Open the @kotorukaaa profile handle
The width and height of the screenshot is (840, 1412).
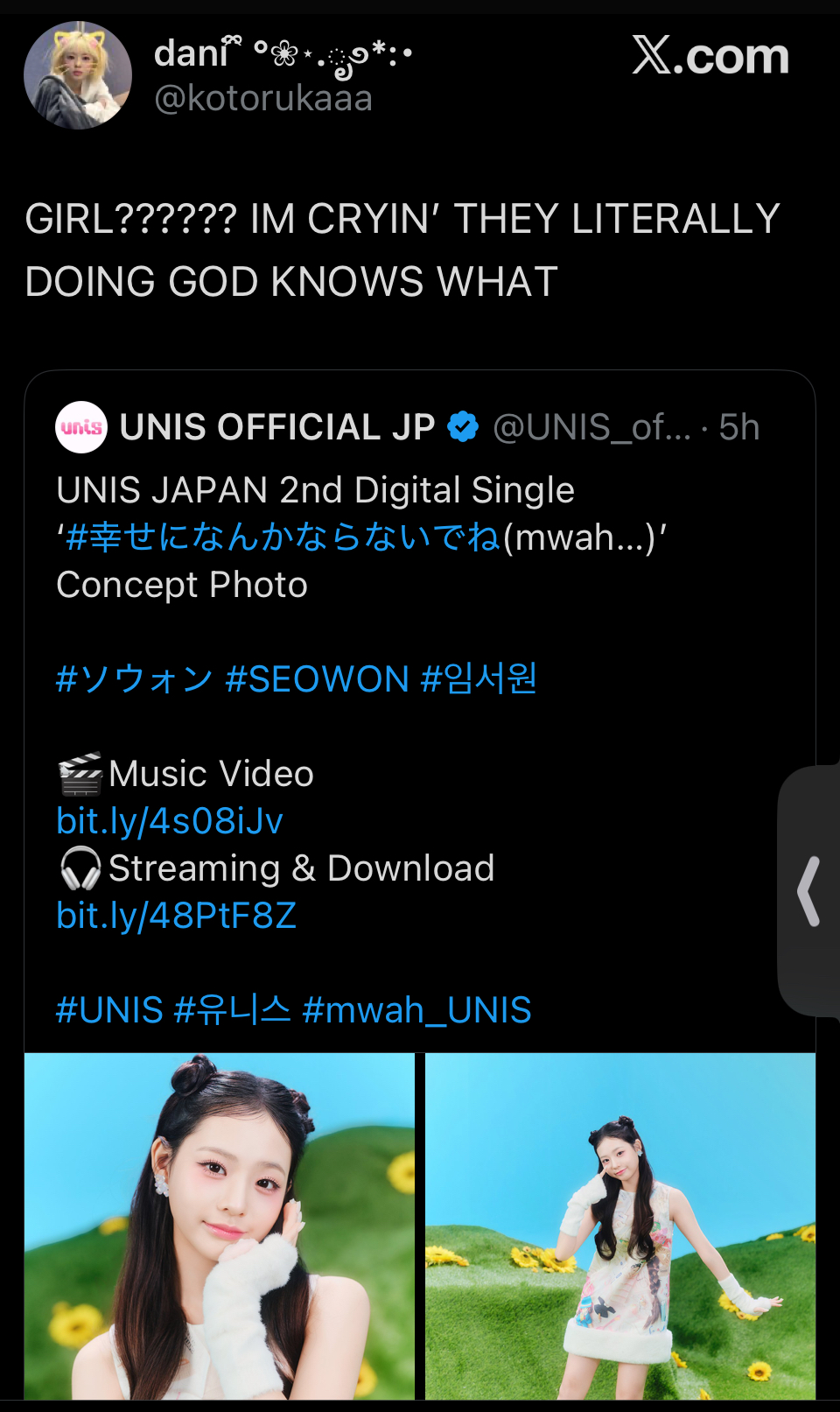263,98
